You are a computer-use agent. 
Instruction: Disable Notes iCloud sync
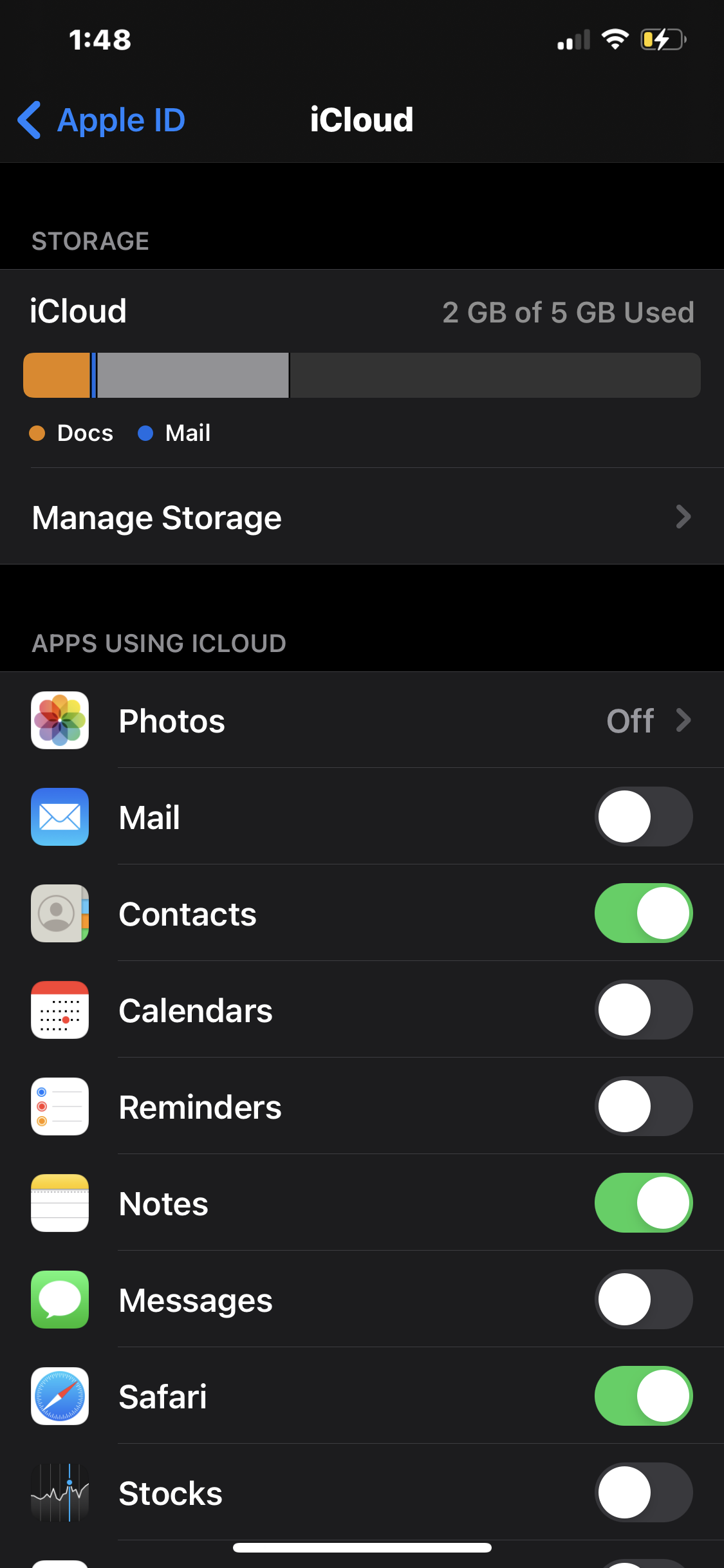pos(643,1203)
